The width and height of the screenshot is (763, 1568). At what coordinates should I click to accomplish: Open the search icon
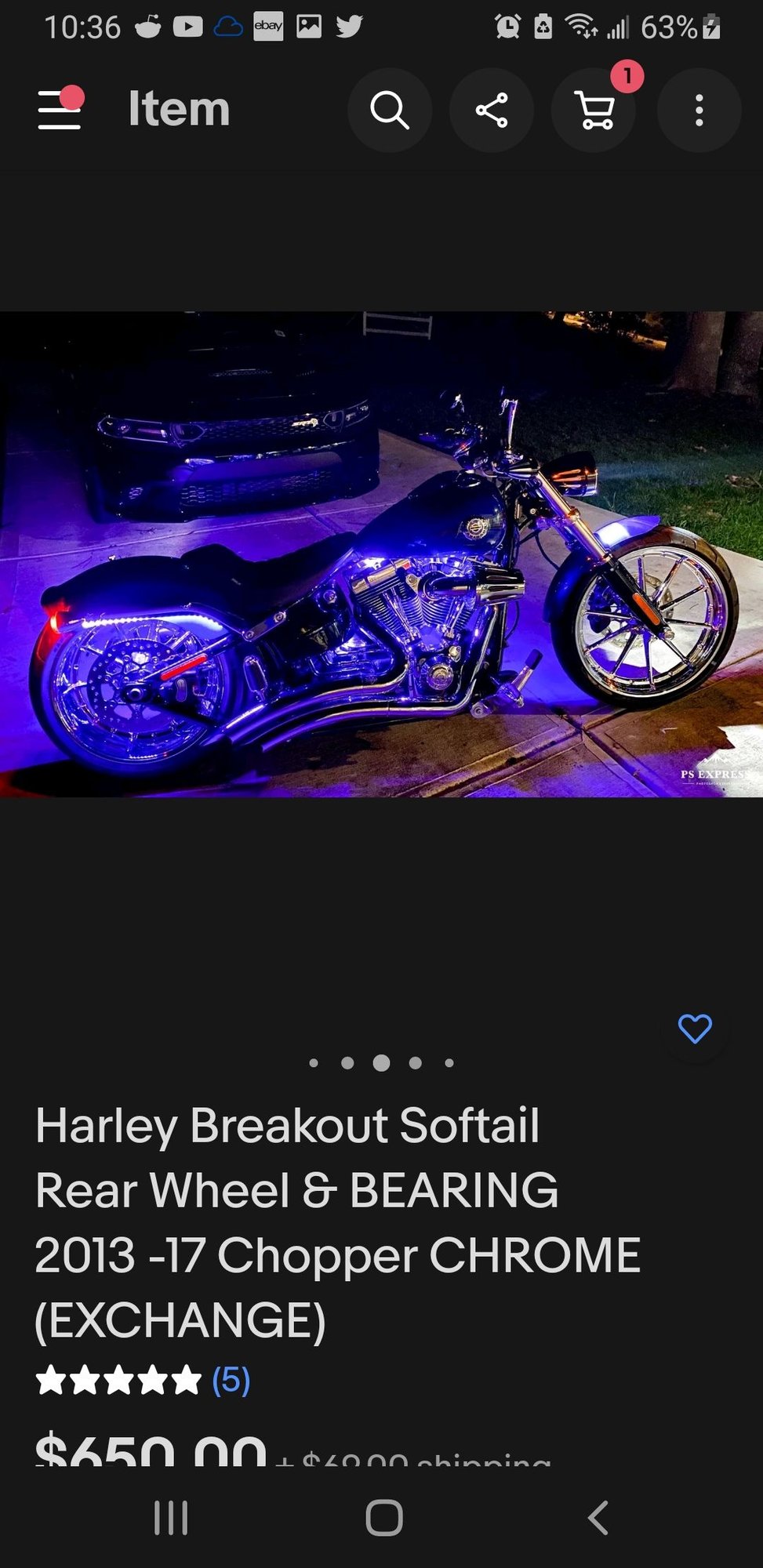pyautogui.click(x=389, y=110)
